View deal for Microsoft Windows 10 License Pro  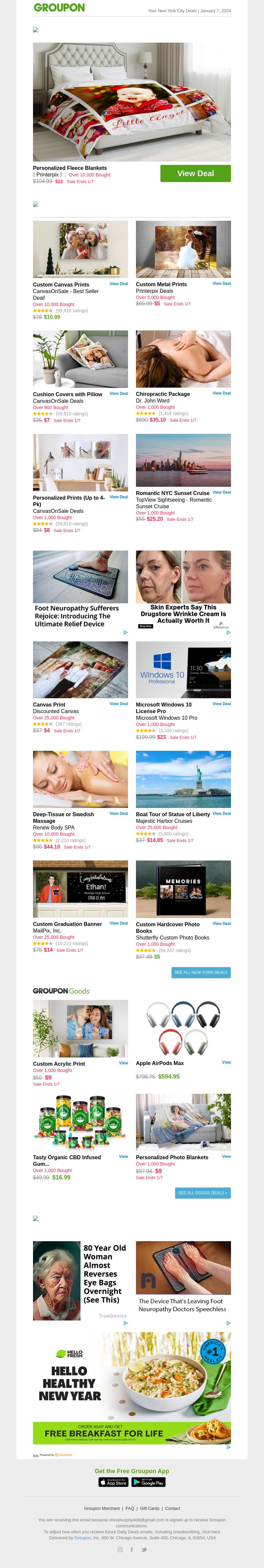pos(221,704)
